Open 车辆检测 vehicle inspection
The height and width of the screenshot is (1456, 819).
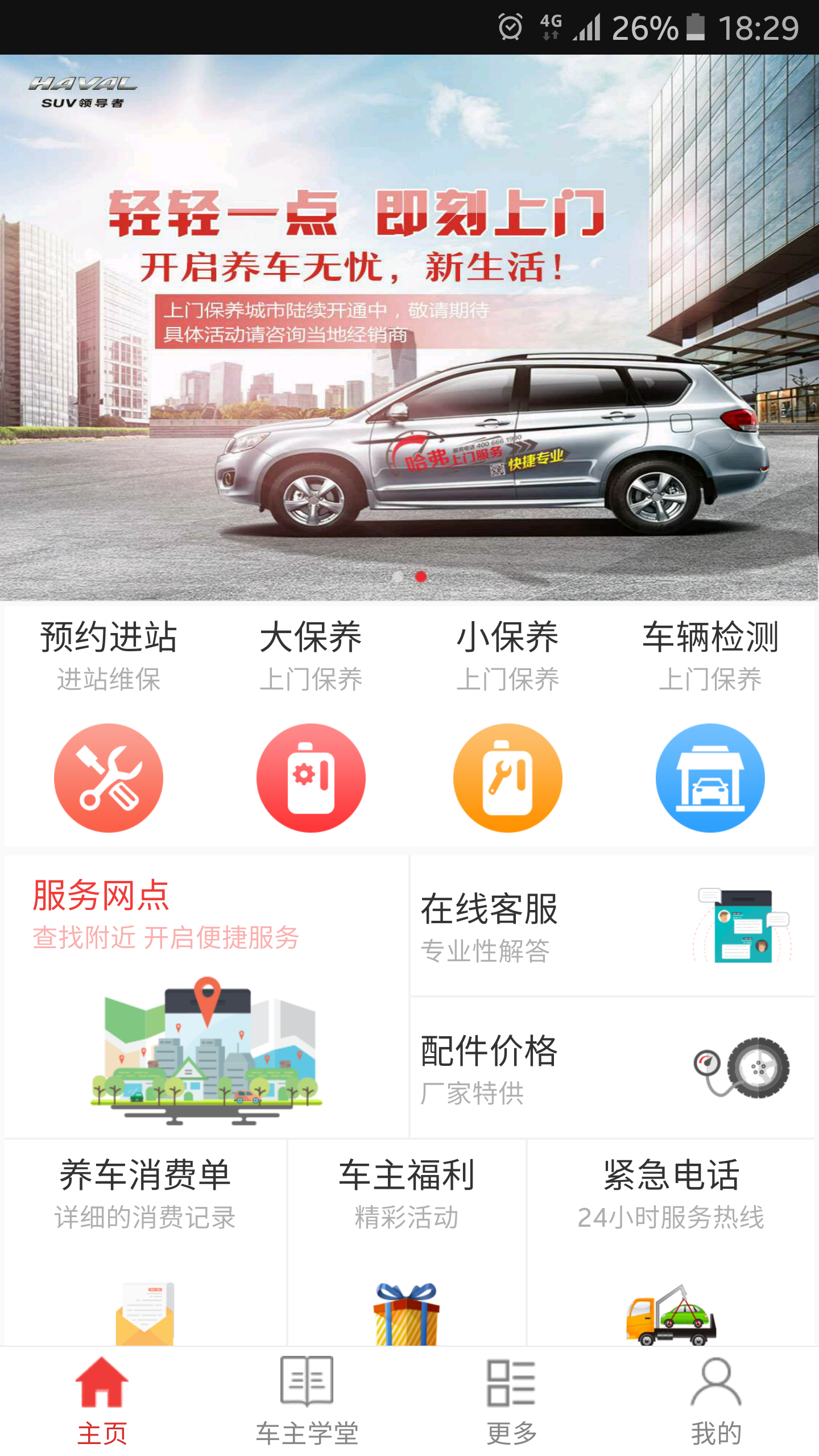coord(710,777)
